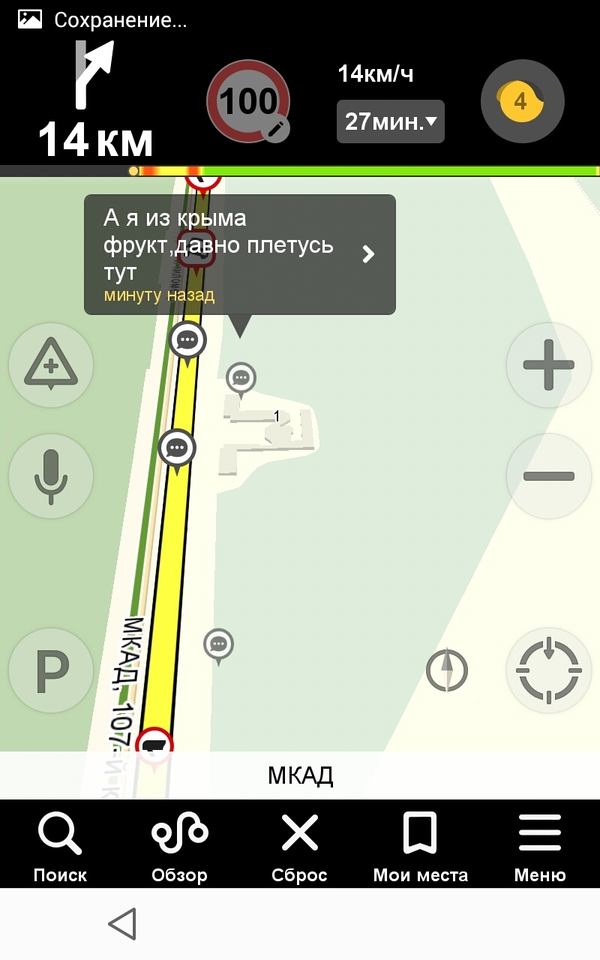The height and width of the screenshot is (960, 600).
Task: Center map on current location
Action: tap(548, 670)
